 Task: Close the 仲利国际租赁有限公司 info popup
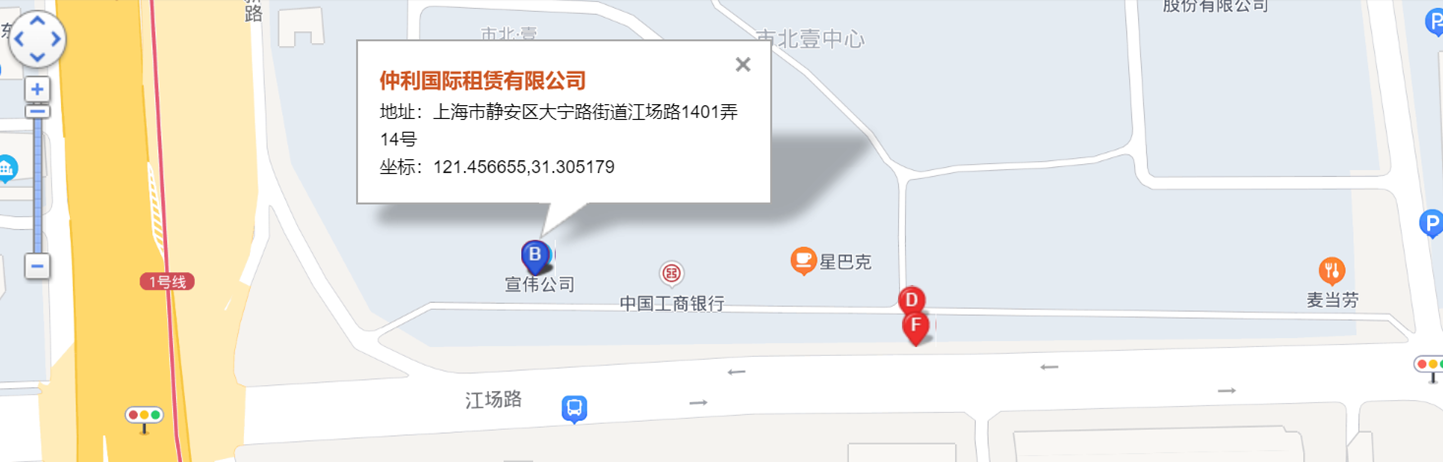click(x=742, y=65)
